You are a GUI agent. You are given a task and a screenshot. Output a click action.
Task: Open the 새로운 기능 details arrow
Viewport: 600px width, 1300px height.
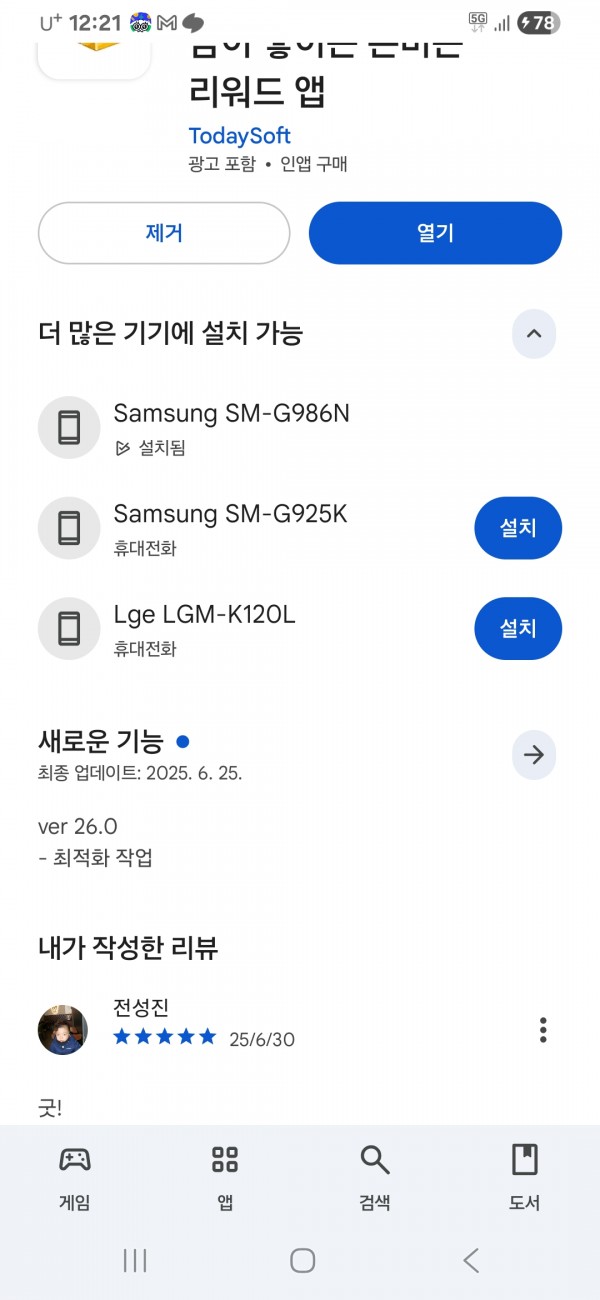(534, 755)
